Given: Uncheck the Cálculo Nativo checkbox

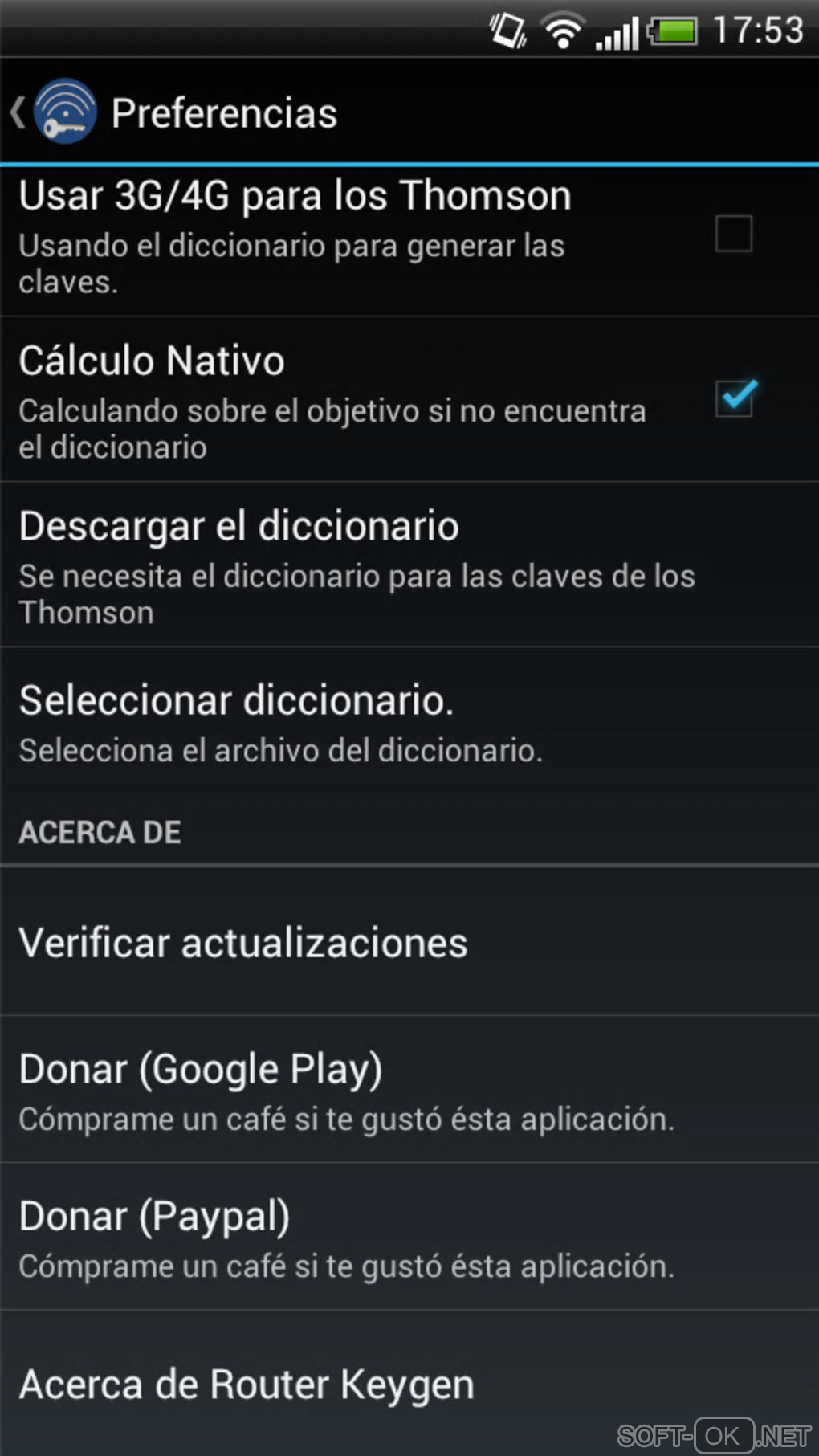Looking at the screenshot, I should (735, 398).
